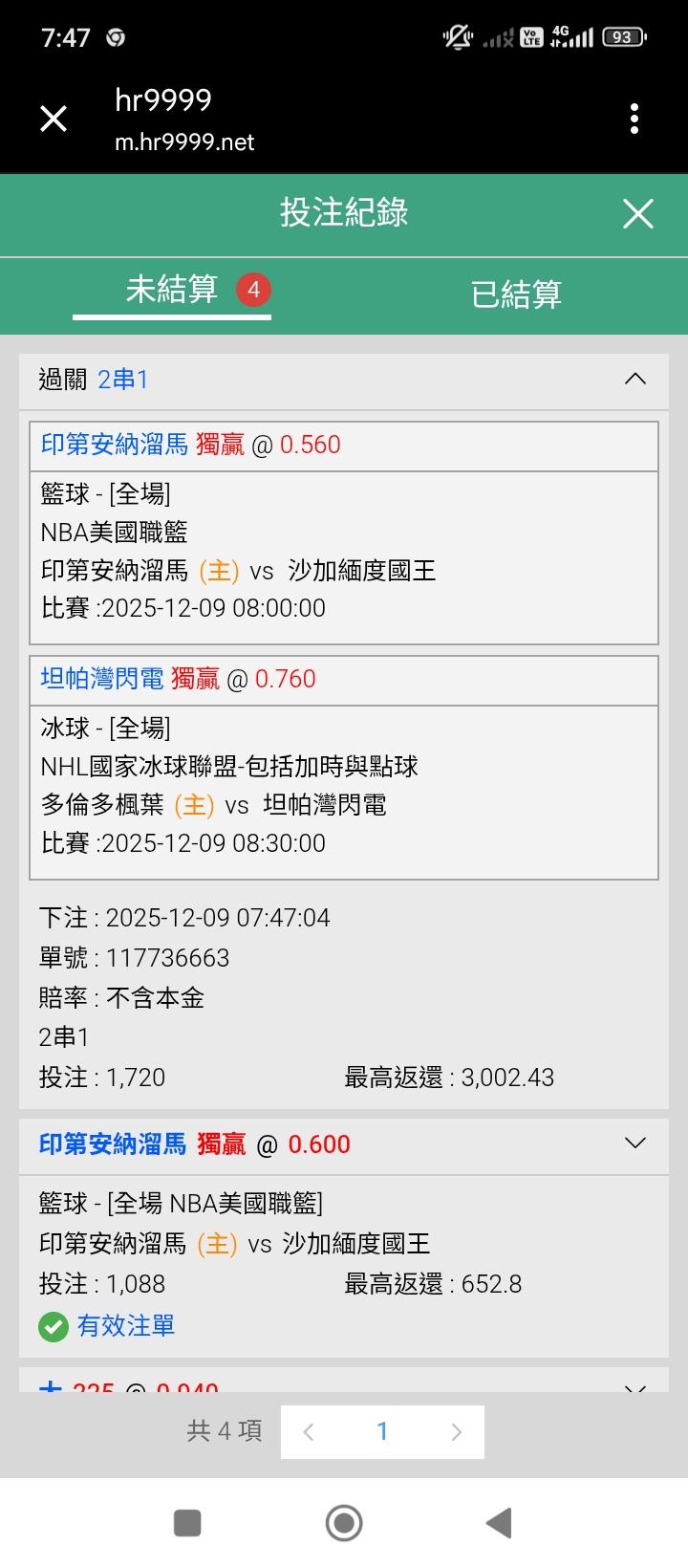Image resolution: width=688 pixels, height=1568 pixels.
Task: Open the browser overflow menu
Action: (634, 119)
